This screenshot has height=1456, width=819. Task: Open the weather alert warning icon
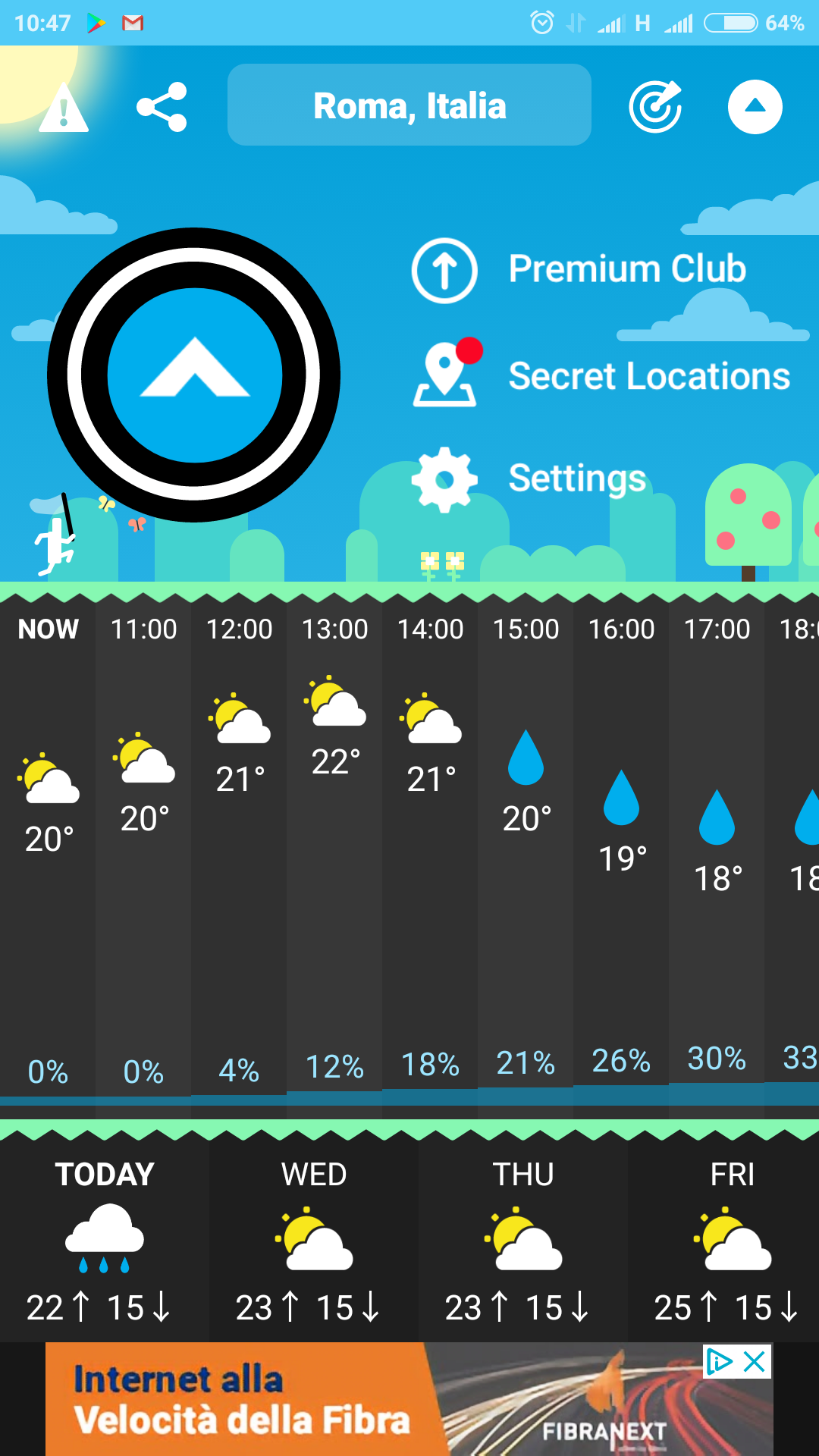[x=64, y=107]
